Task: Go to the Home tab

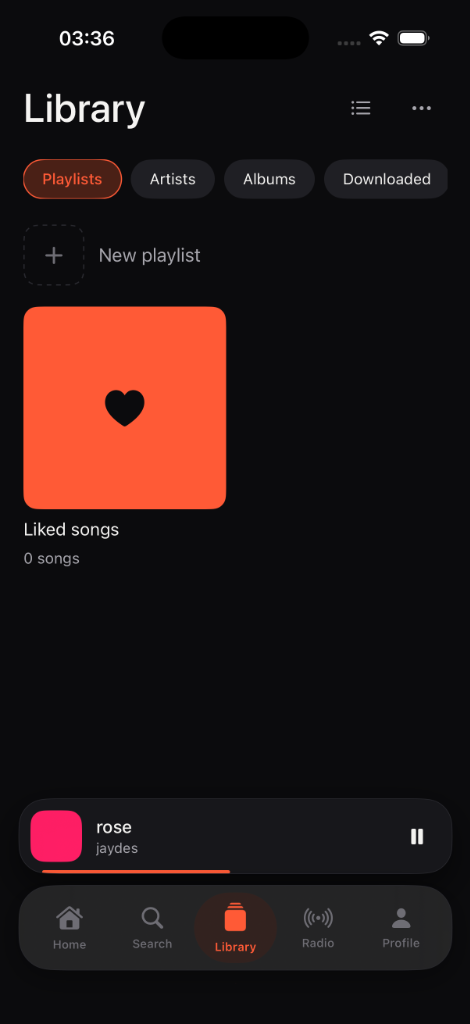Action: point(69,928)
